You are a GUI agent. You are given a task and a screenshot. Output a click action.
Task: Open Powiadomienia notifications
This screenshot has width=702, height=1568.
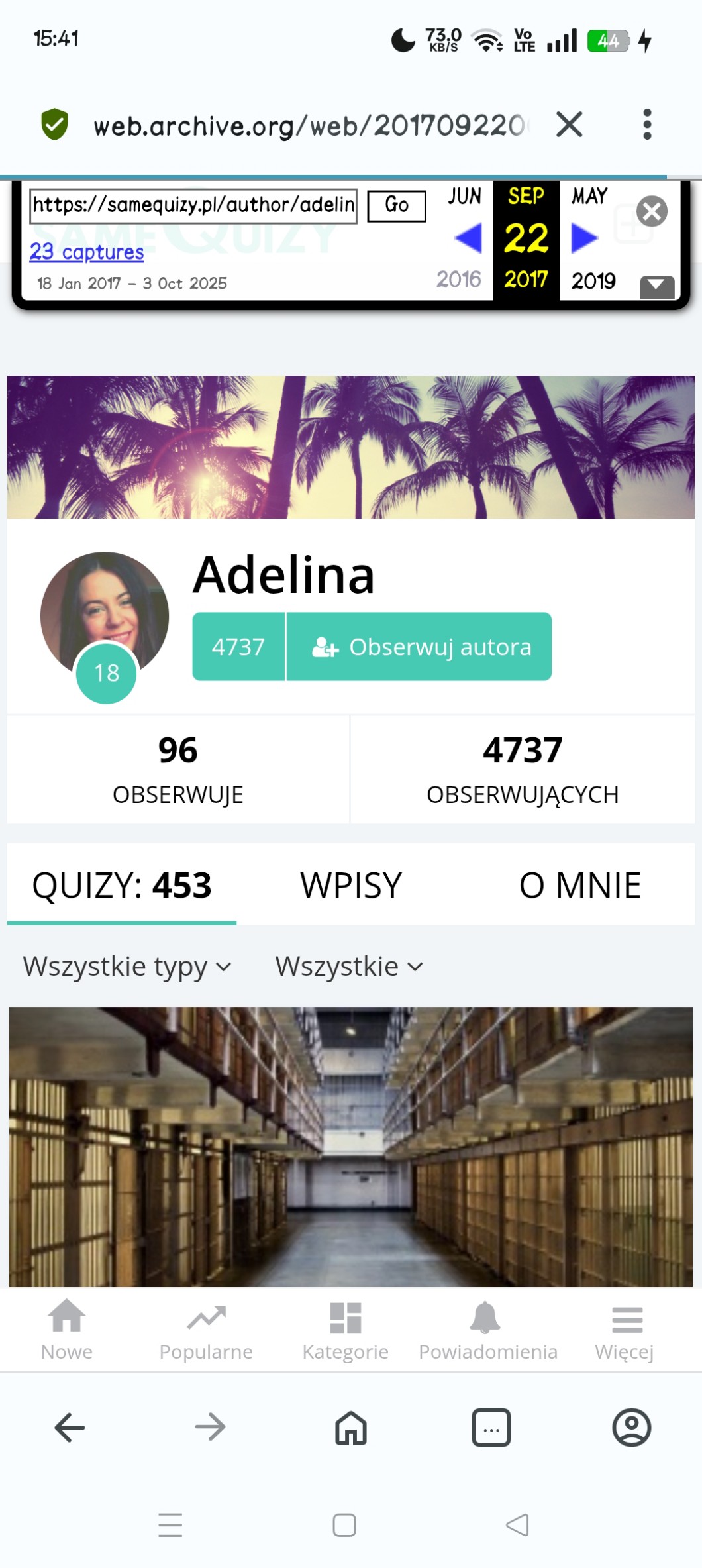point(487,1332)
